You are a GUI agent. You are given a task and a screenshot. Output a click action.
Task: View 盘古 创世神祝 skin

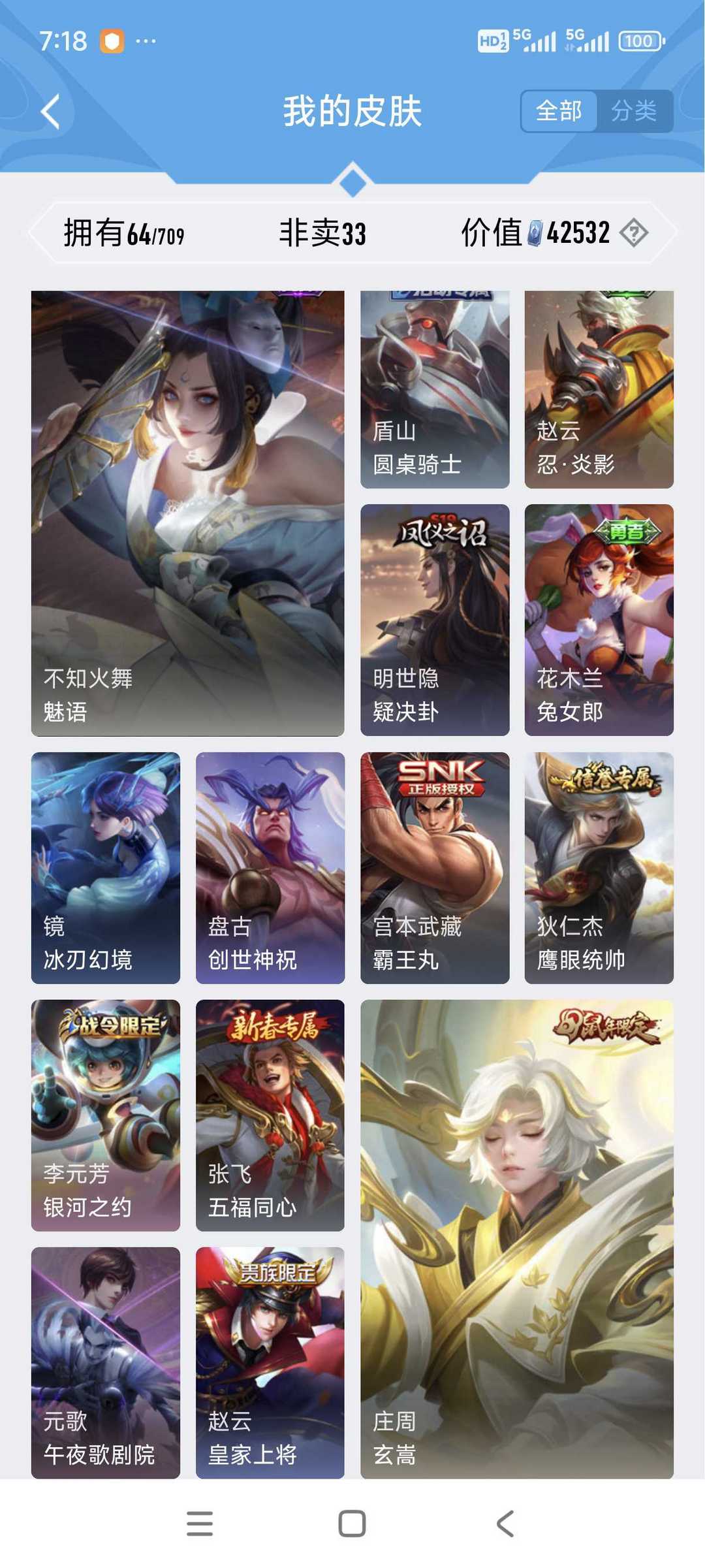pyautogui.click(x=270, y=868)
